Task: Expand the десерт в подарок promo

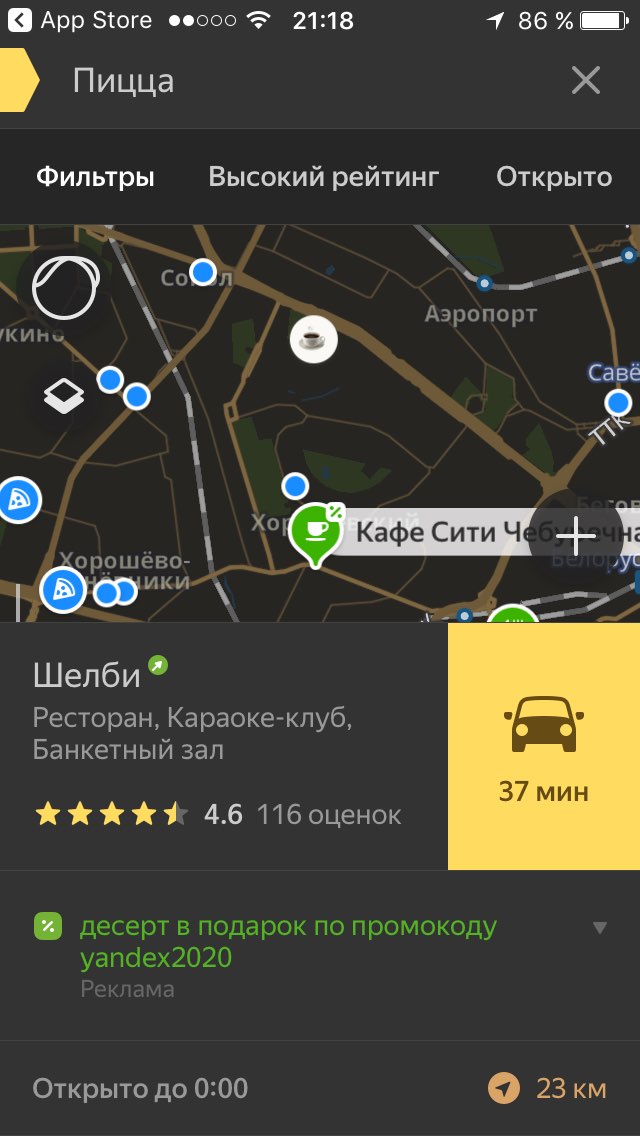Action: pyautogui.click(x=599, y=928)
